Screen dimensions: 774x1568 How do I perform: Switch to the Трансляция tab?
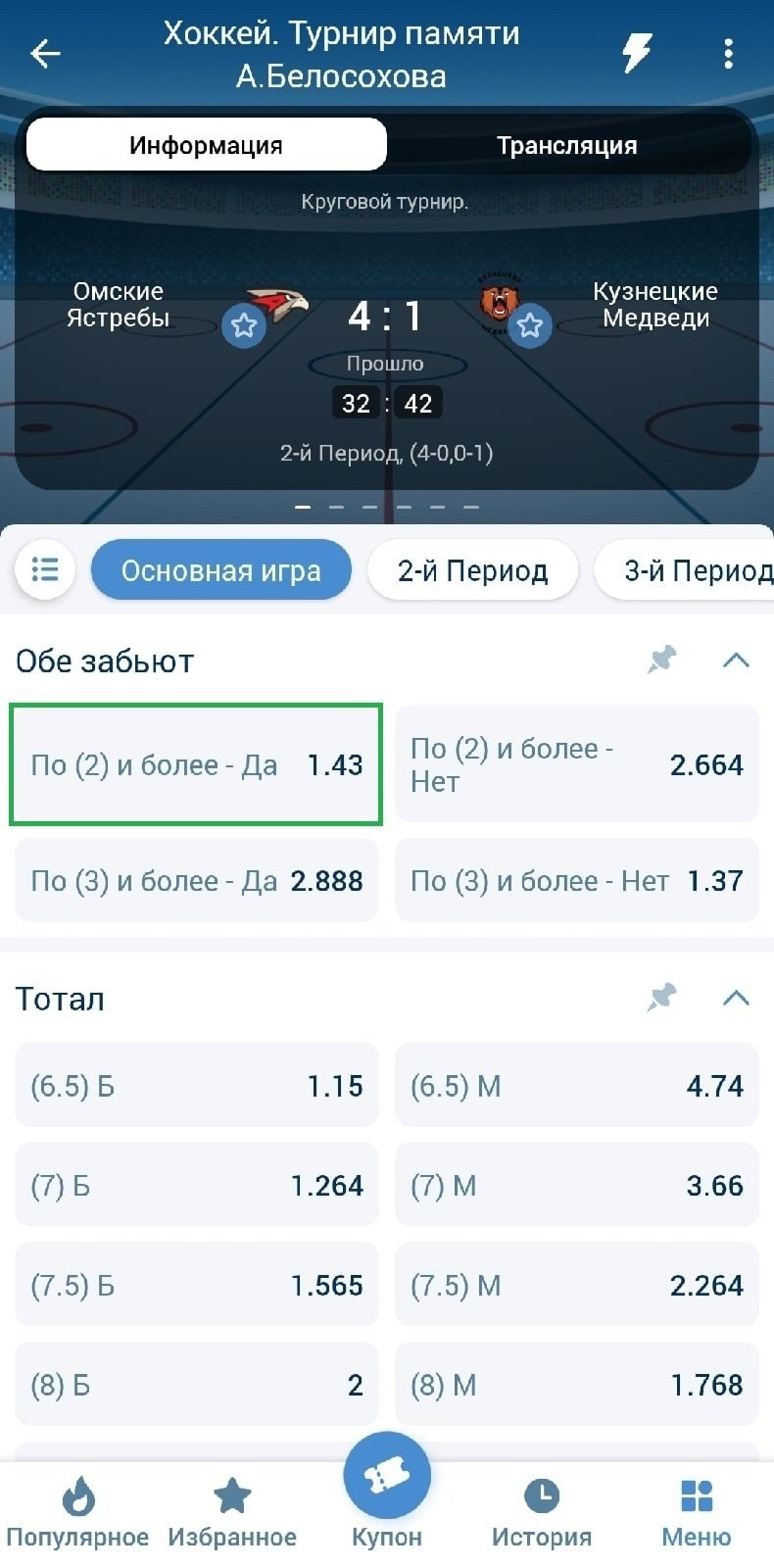(566, 145)
